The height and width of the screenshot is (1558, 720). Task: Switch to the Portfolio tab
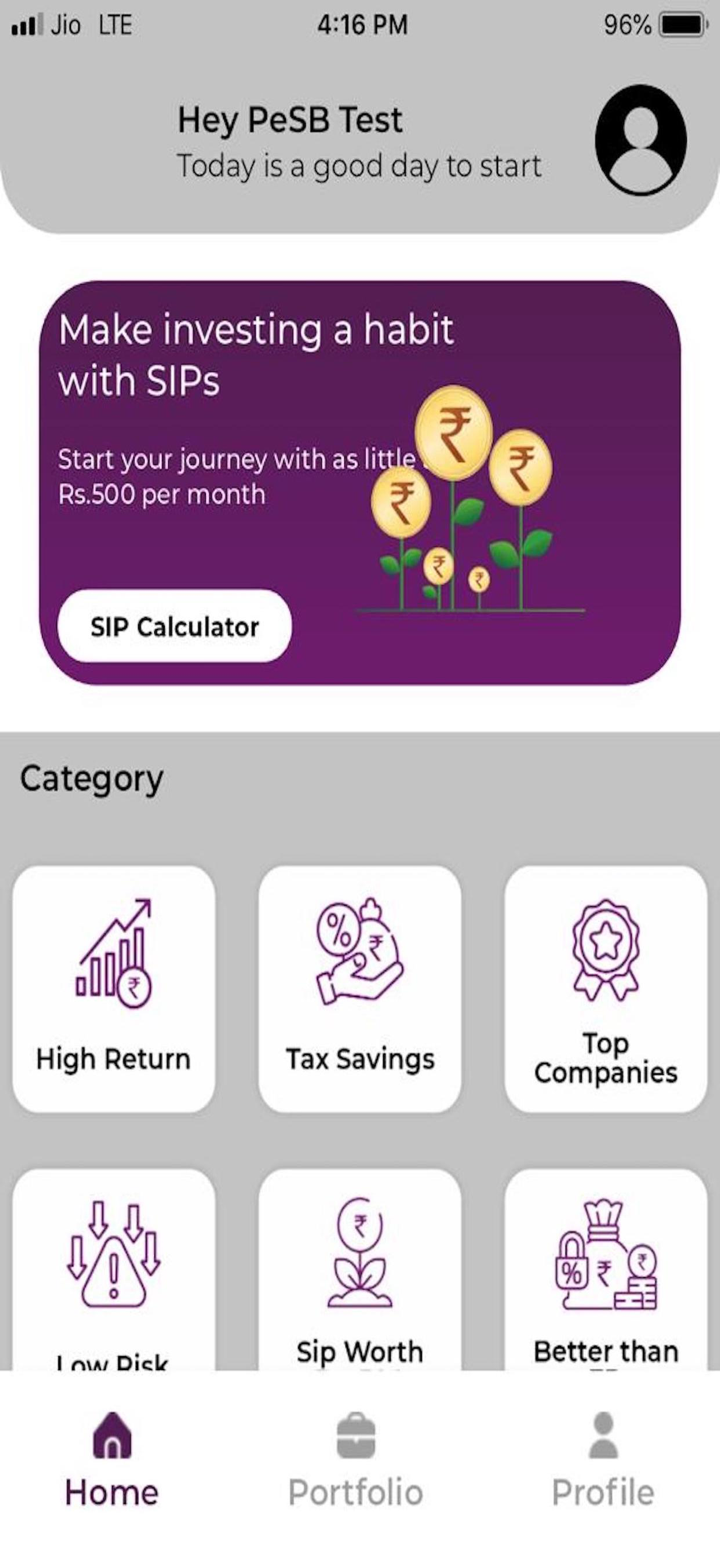pyautogui.click(x=356, y=1460)
